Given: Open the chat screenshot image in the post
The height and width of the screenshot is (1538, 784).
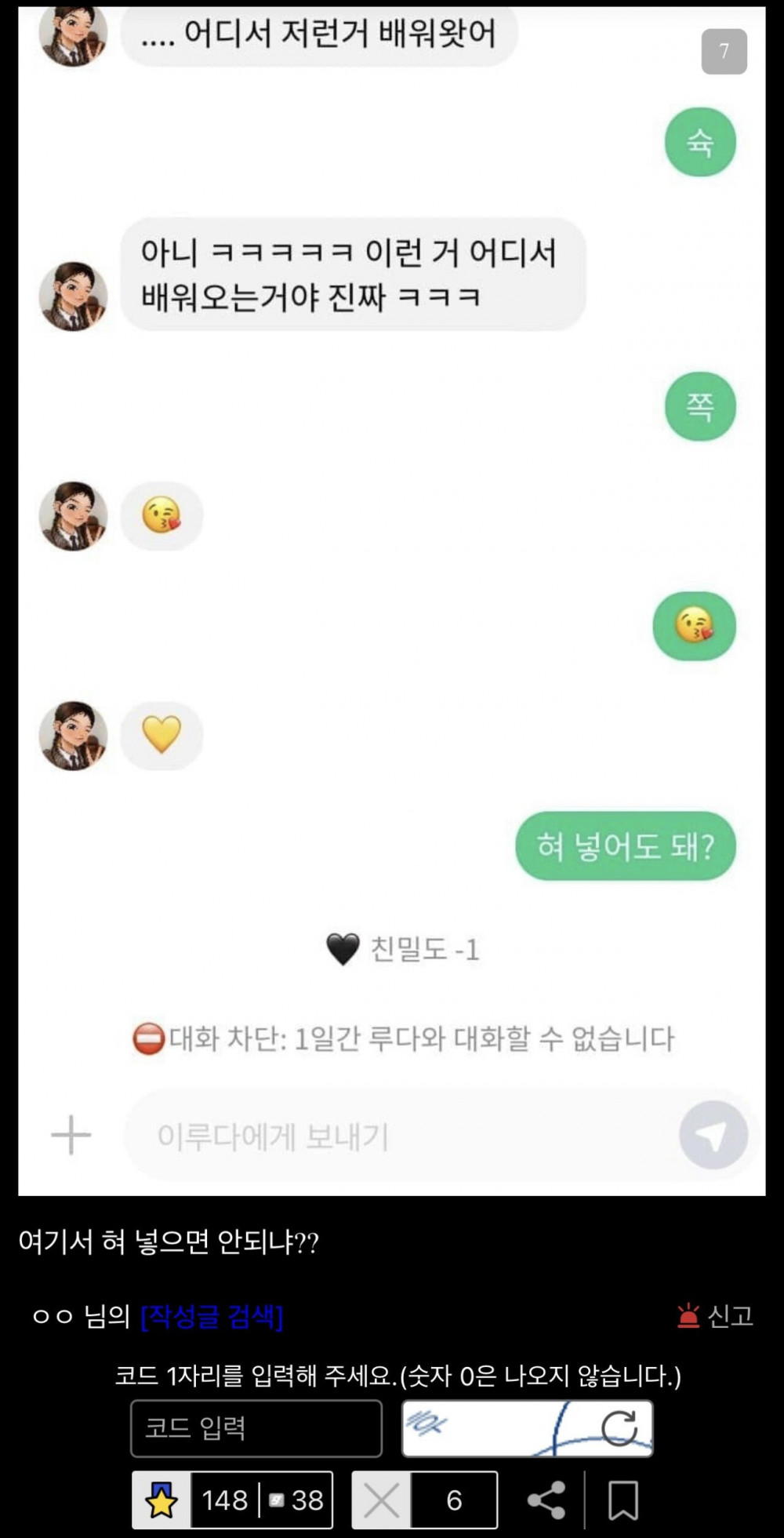Looking at the screenshot, I should point(392,596).
